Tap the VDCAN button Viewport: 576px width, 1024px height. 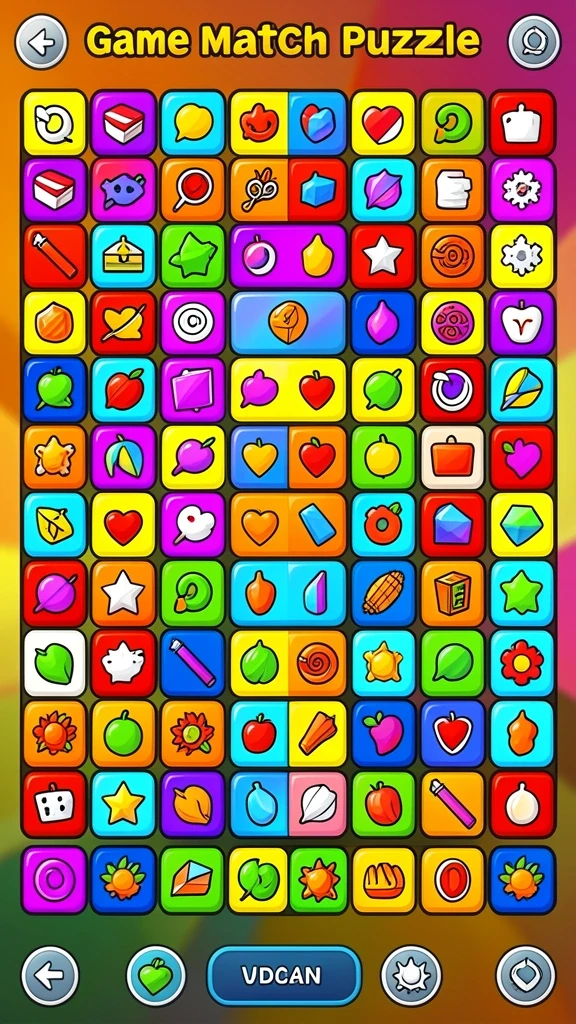click(x=284, y=976)
